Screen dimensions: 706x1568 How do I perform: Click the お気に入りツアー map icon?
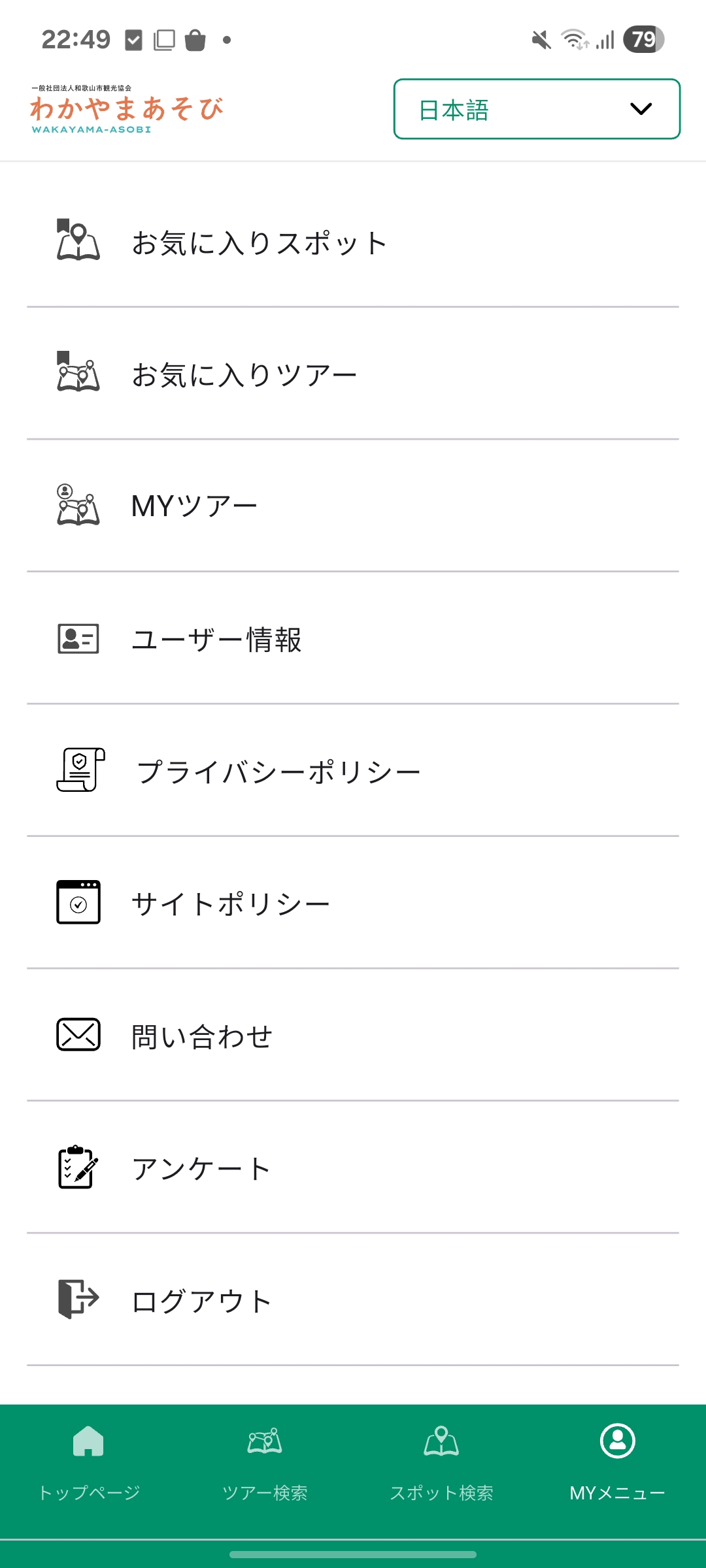tap(77, 374)
